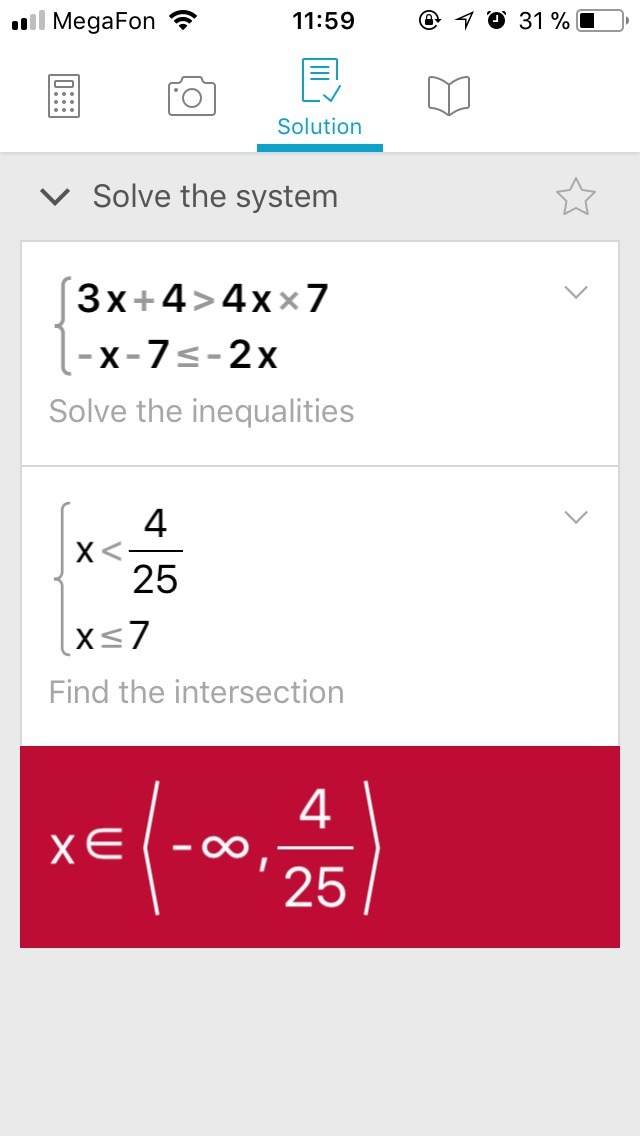Switch to the calculator tab

[x=64, y=97]
